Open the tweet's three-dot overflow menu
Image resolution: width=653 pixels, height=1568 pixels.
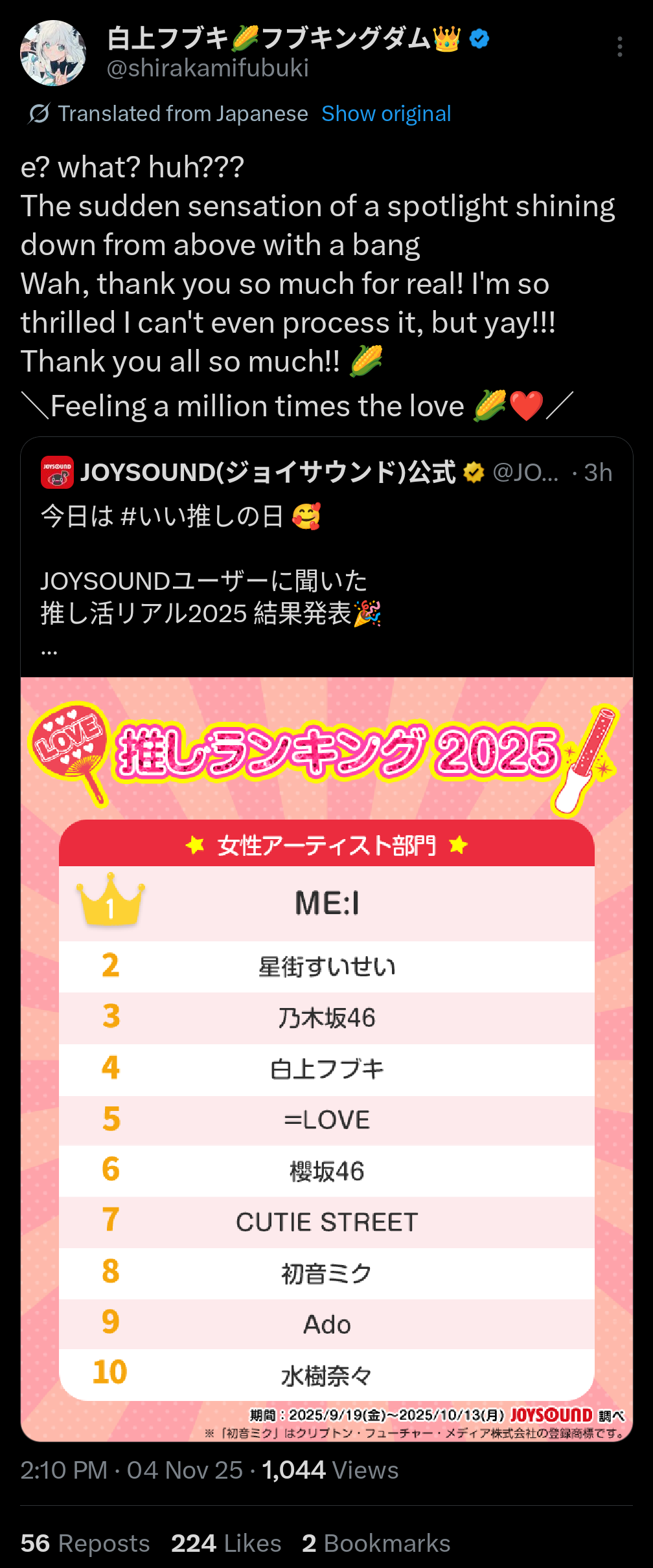[x=620, y=47]
